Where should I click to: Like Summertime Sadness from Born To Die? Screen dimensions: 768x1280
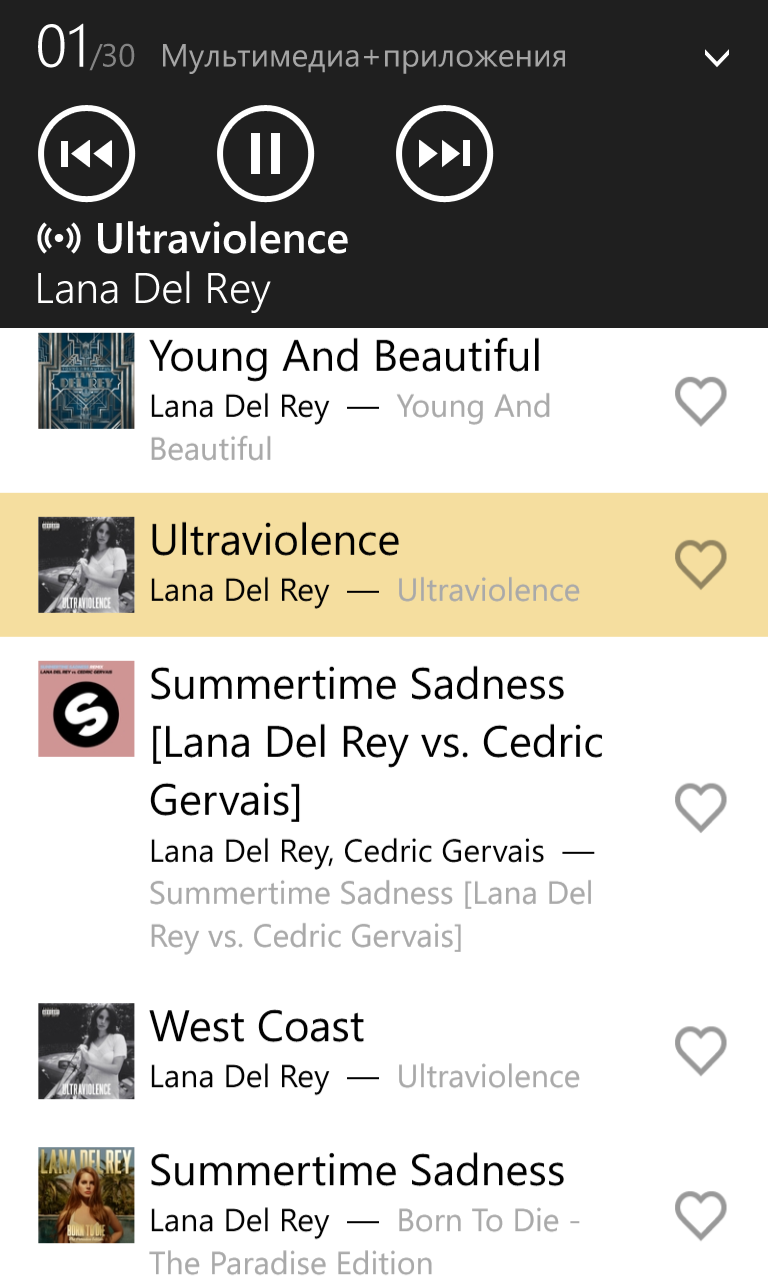pos(700,1215)
